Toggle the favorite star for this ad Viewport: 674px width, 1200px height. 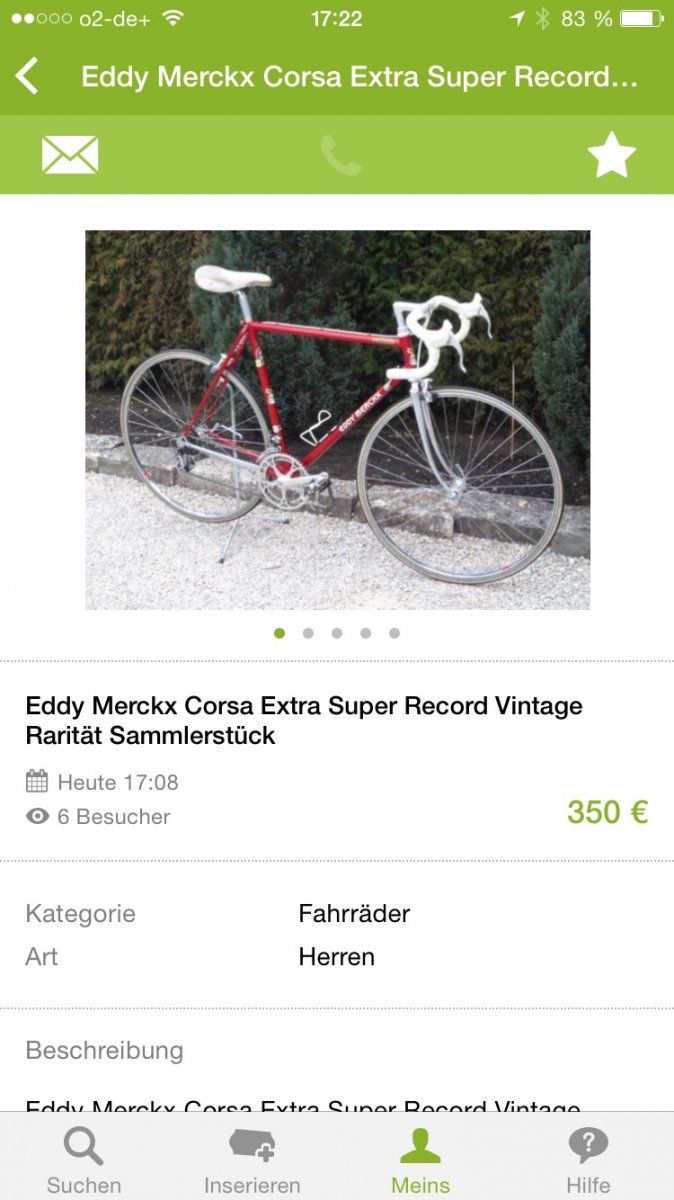click(x=611, y=155)
